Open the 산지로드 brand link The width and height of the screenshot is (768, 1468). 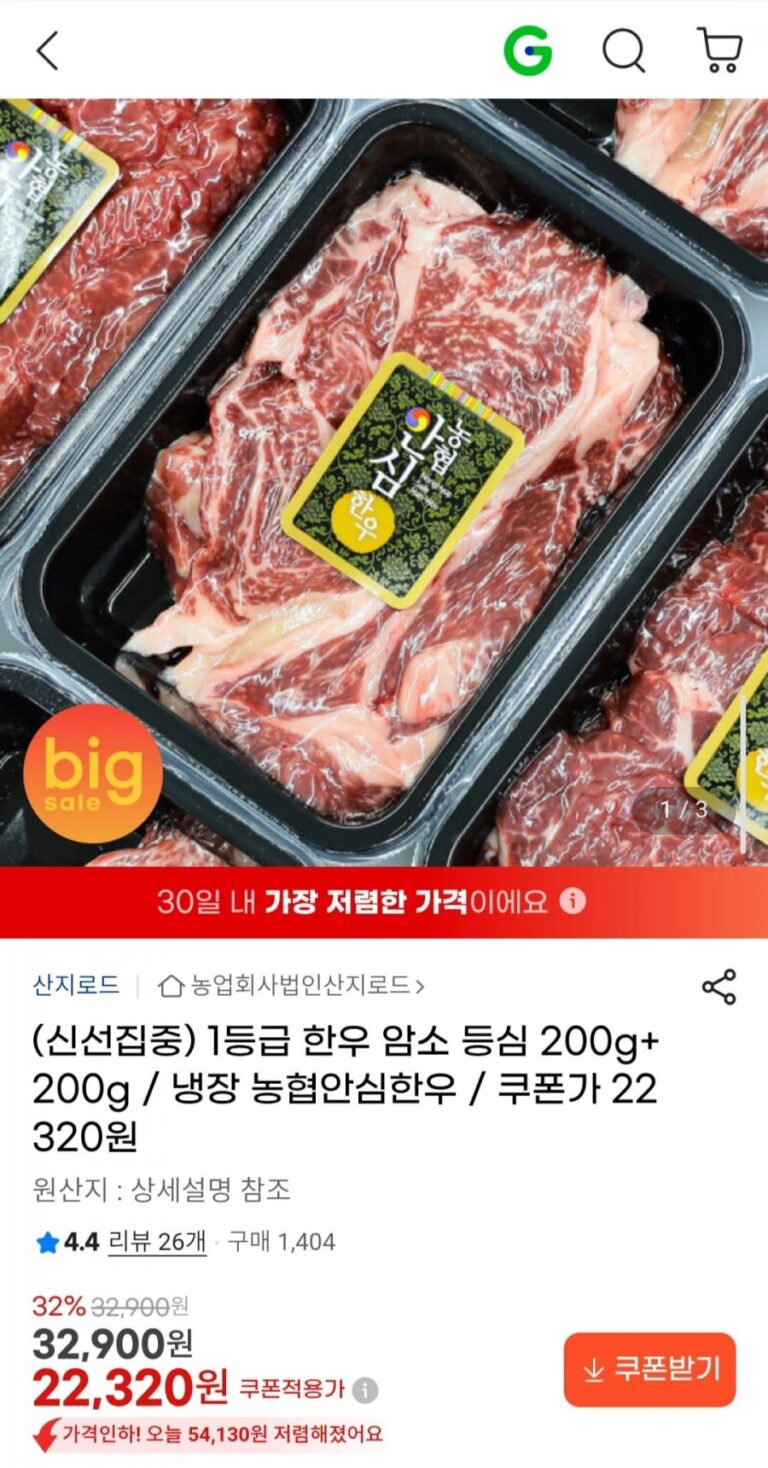(76, 985)
